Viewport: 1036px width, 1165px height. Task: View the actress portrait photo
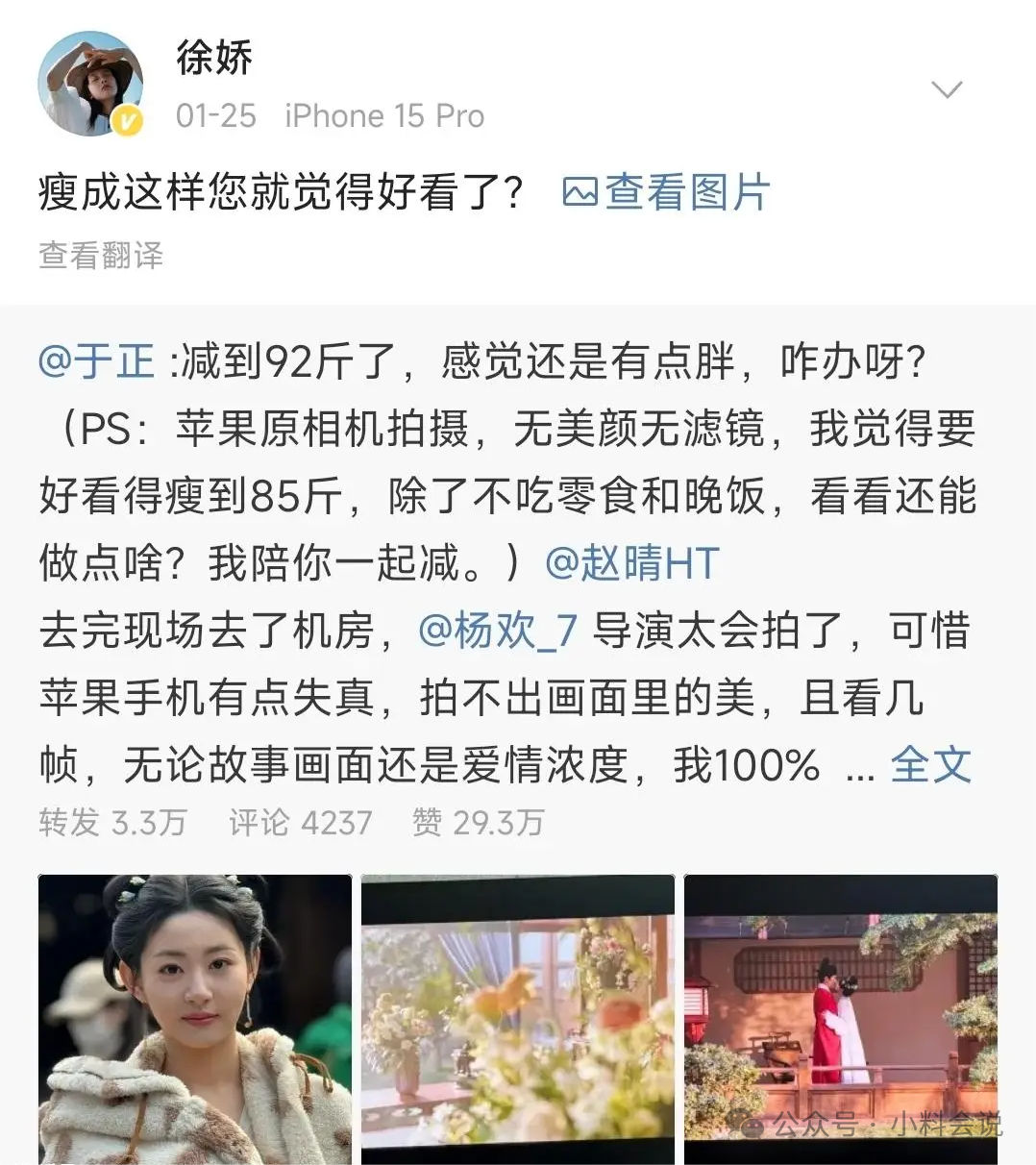coord(195,1019)
